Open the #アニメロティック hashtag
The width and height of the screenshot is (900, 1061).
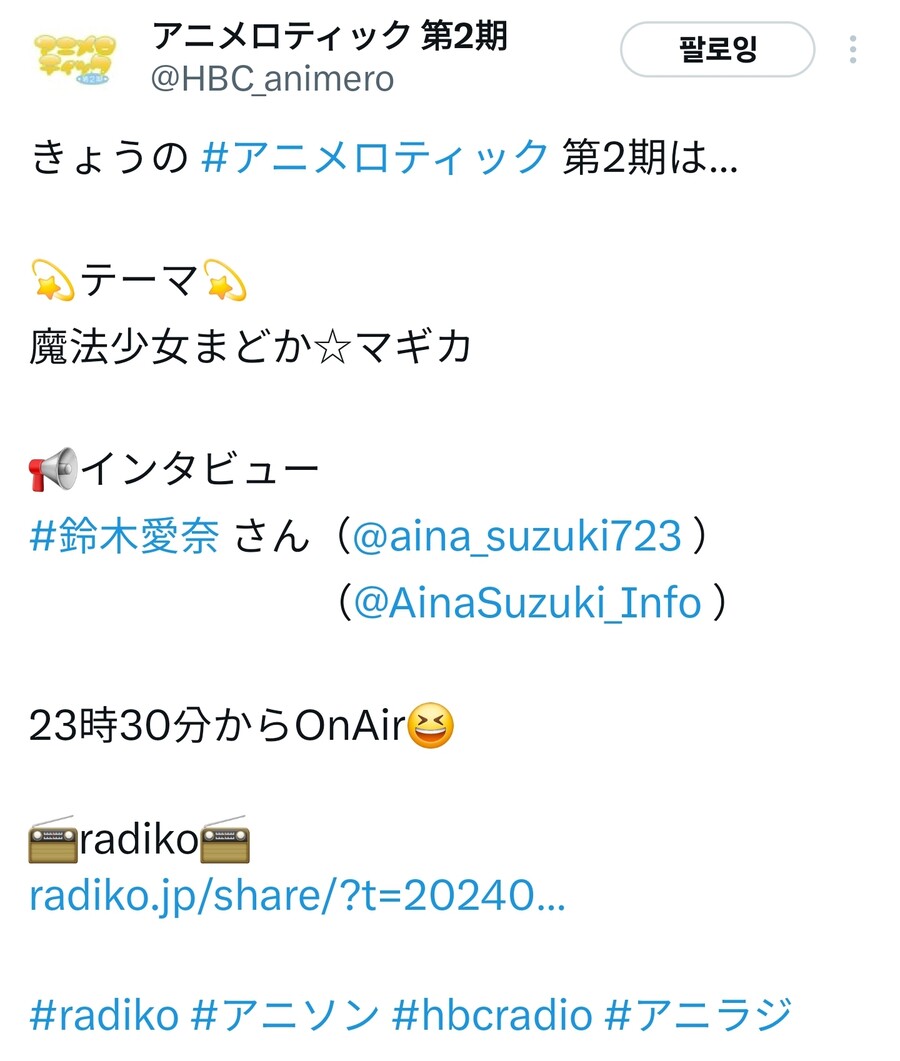click(375, 158)
